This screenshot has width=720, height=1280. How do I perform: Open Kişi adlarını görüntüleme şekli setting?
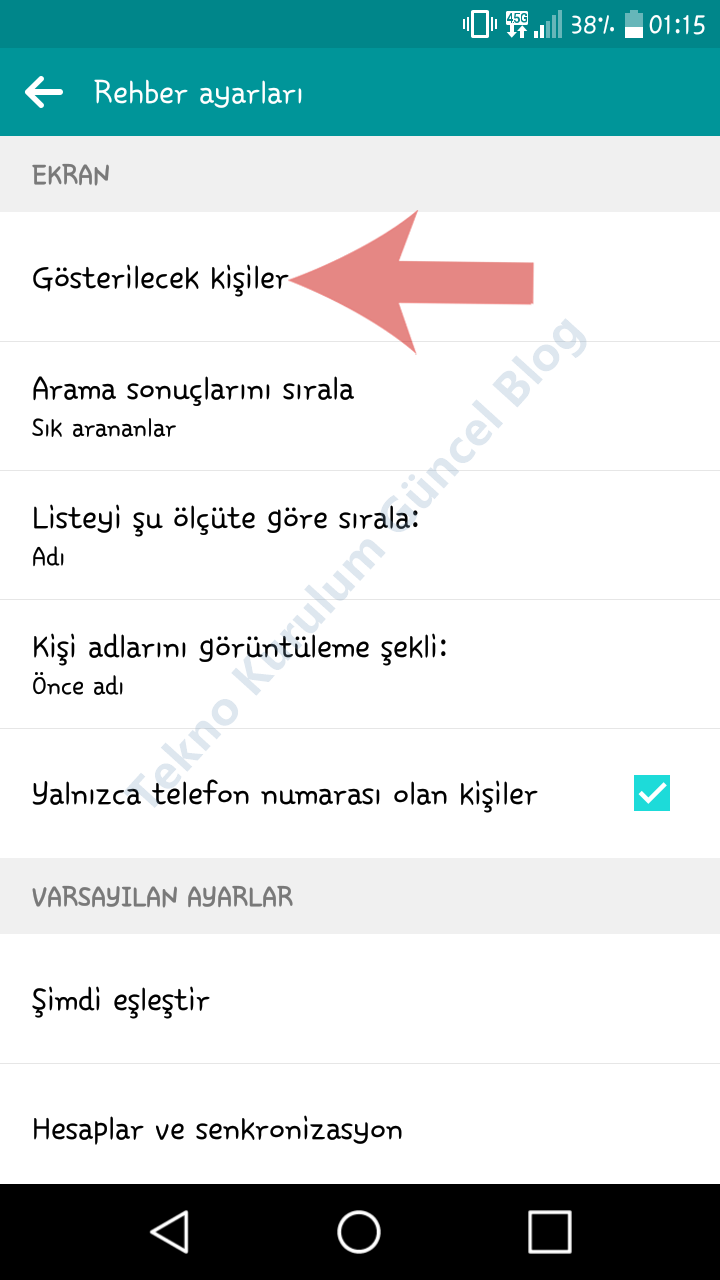pos(238,664)
